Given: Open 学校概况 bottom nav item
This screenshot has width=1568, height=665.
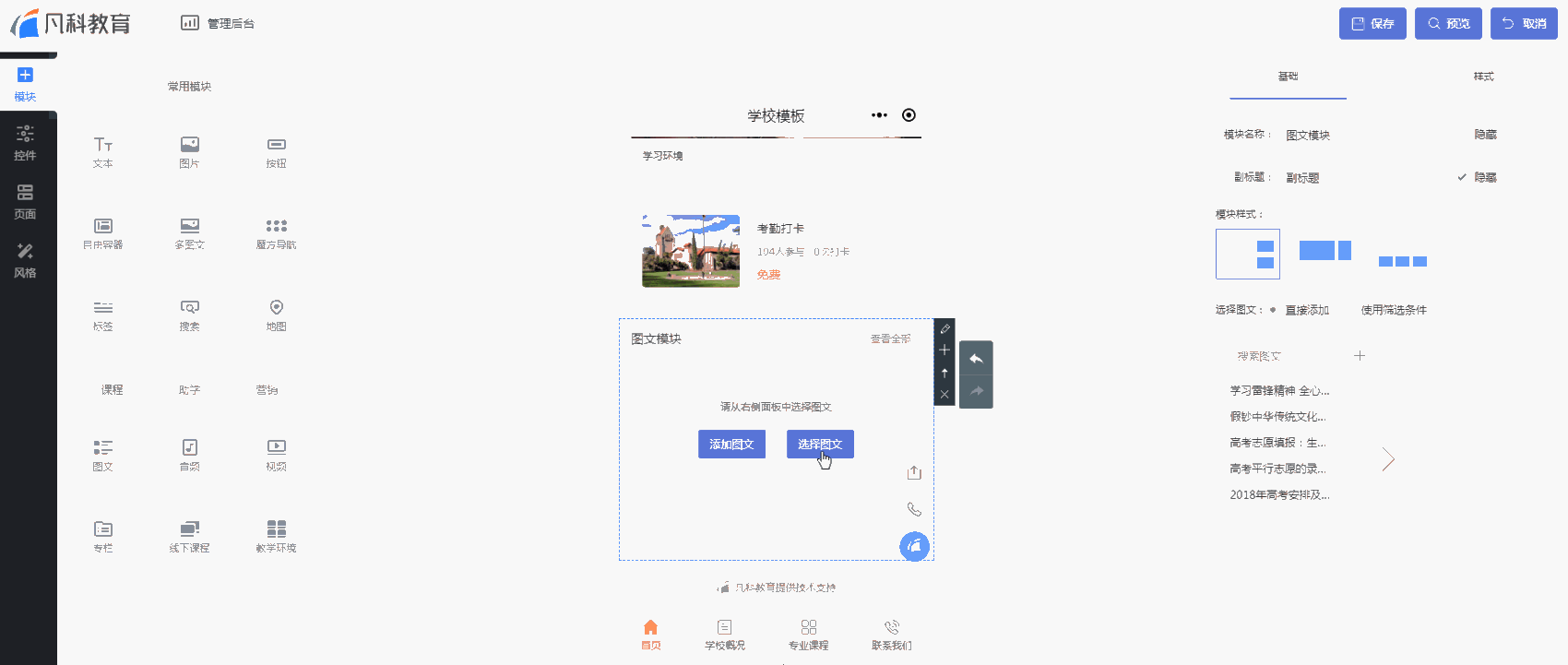Looking at the screenshot, I should (725, 635).
